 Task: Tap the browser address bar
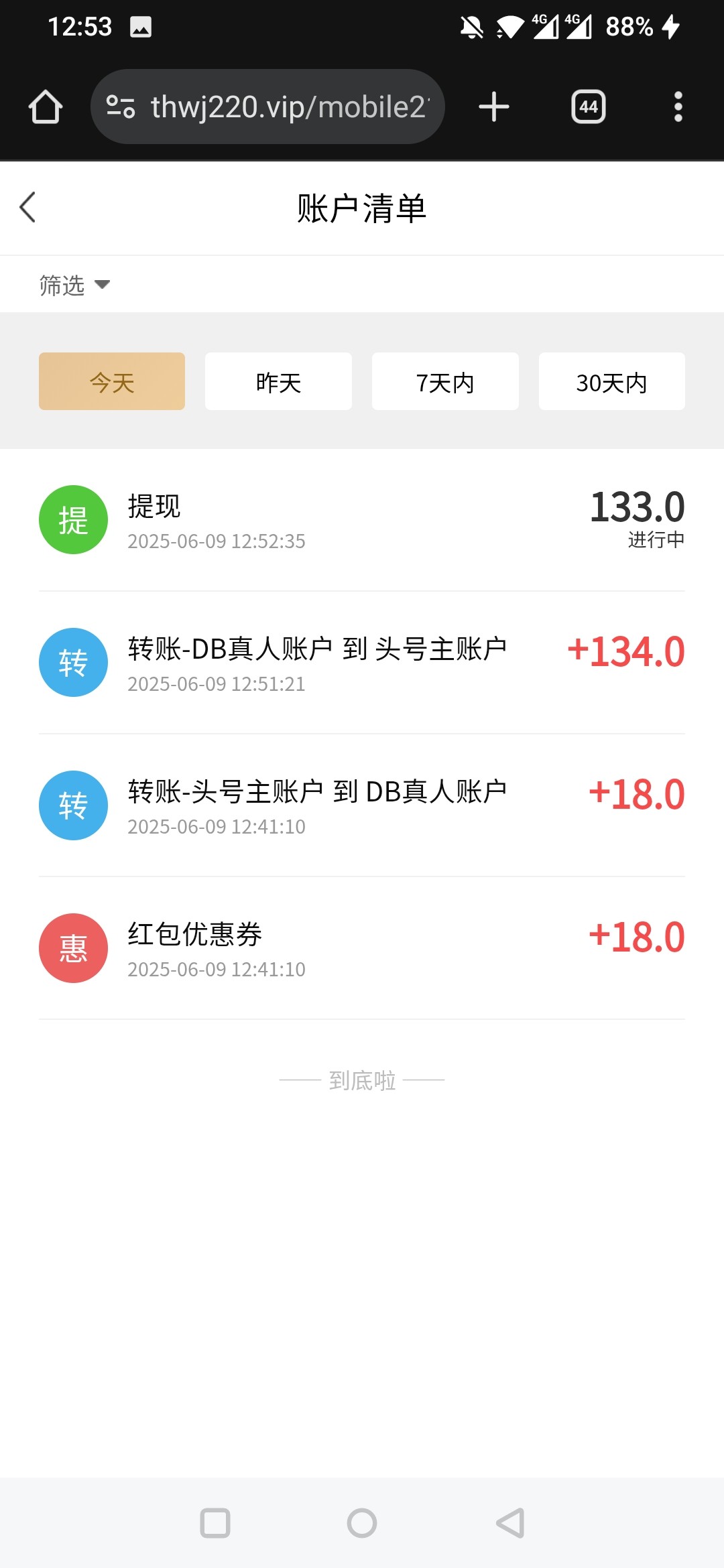coord(267,107)
